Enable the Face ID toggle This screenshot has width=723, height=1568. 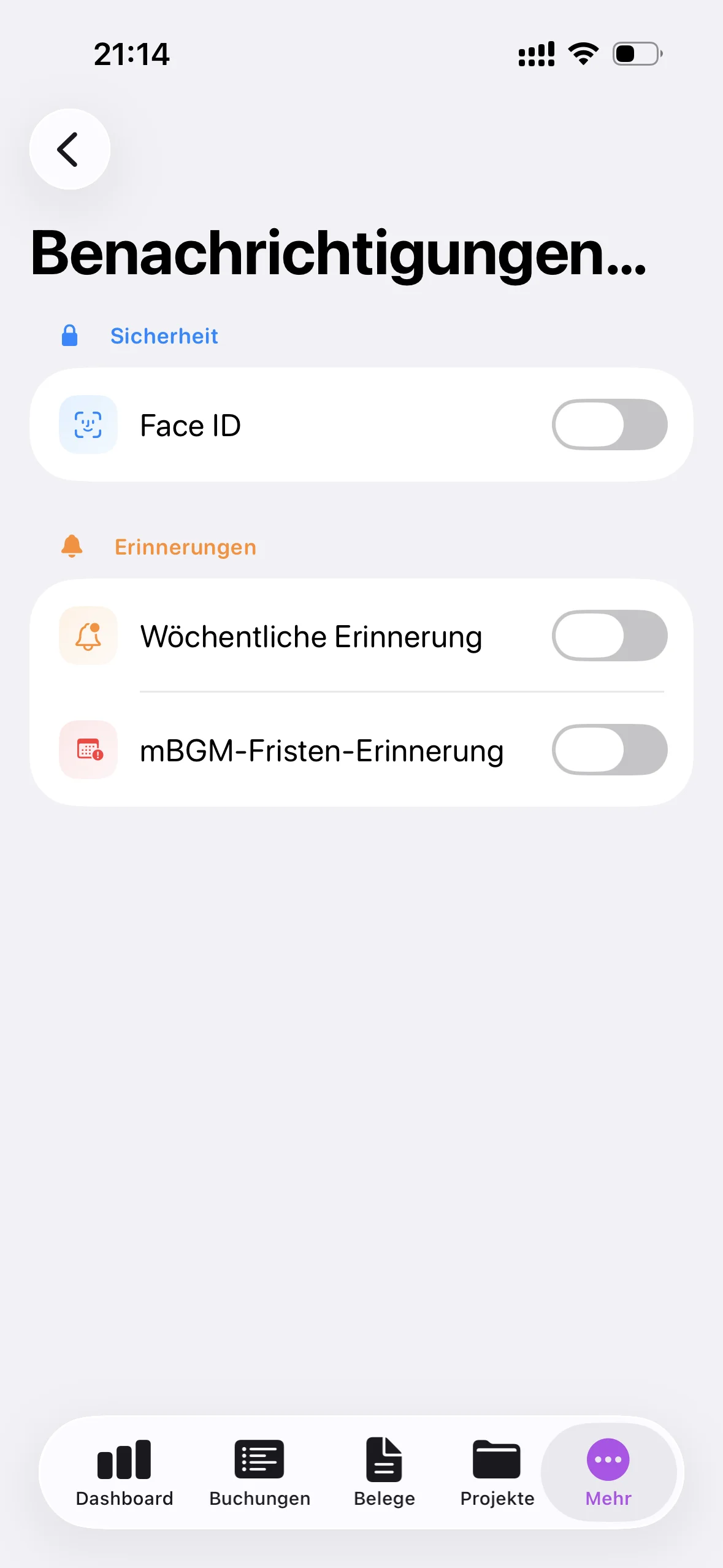(x=610, y=425)
